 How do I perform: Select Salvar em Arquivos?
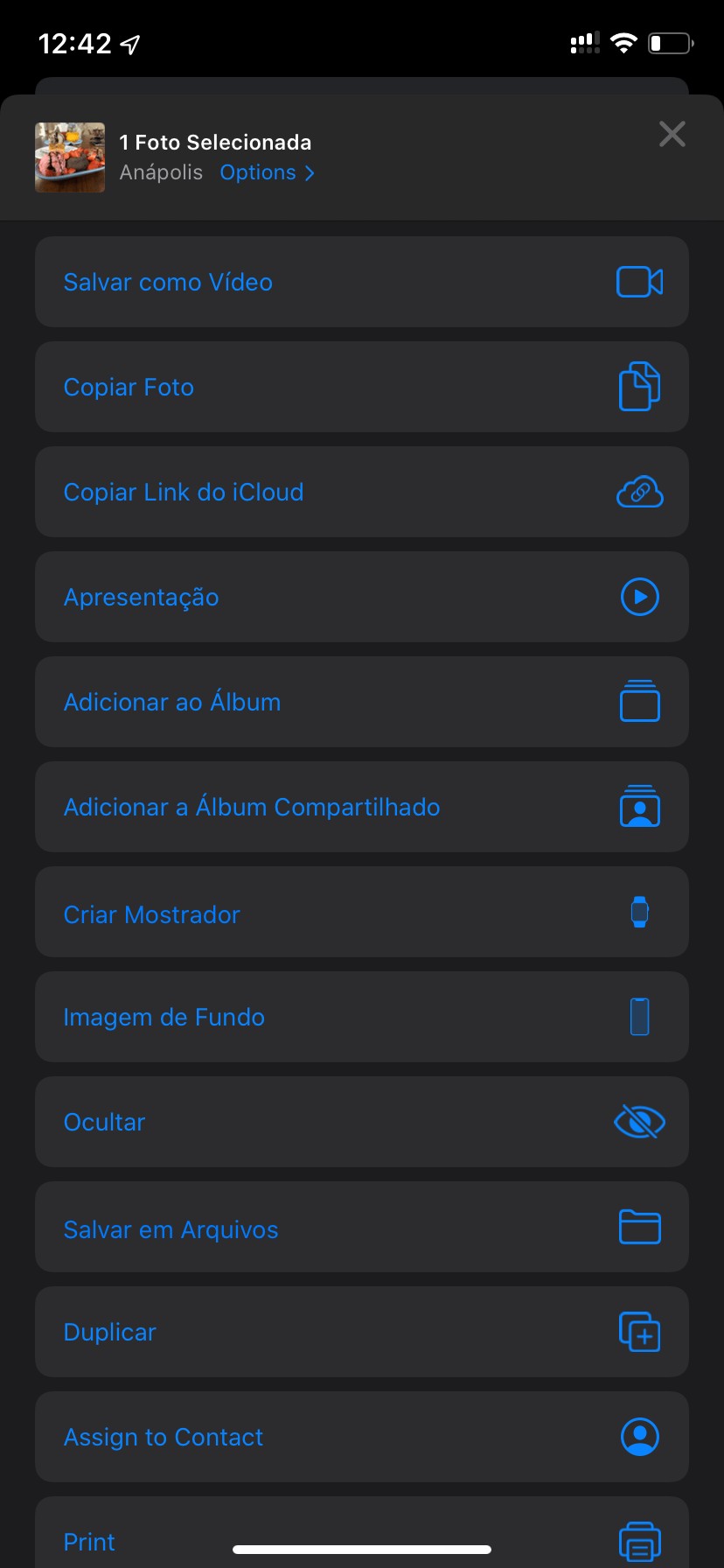coord(362,1227)
